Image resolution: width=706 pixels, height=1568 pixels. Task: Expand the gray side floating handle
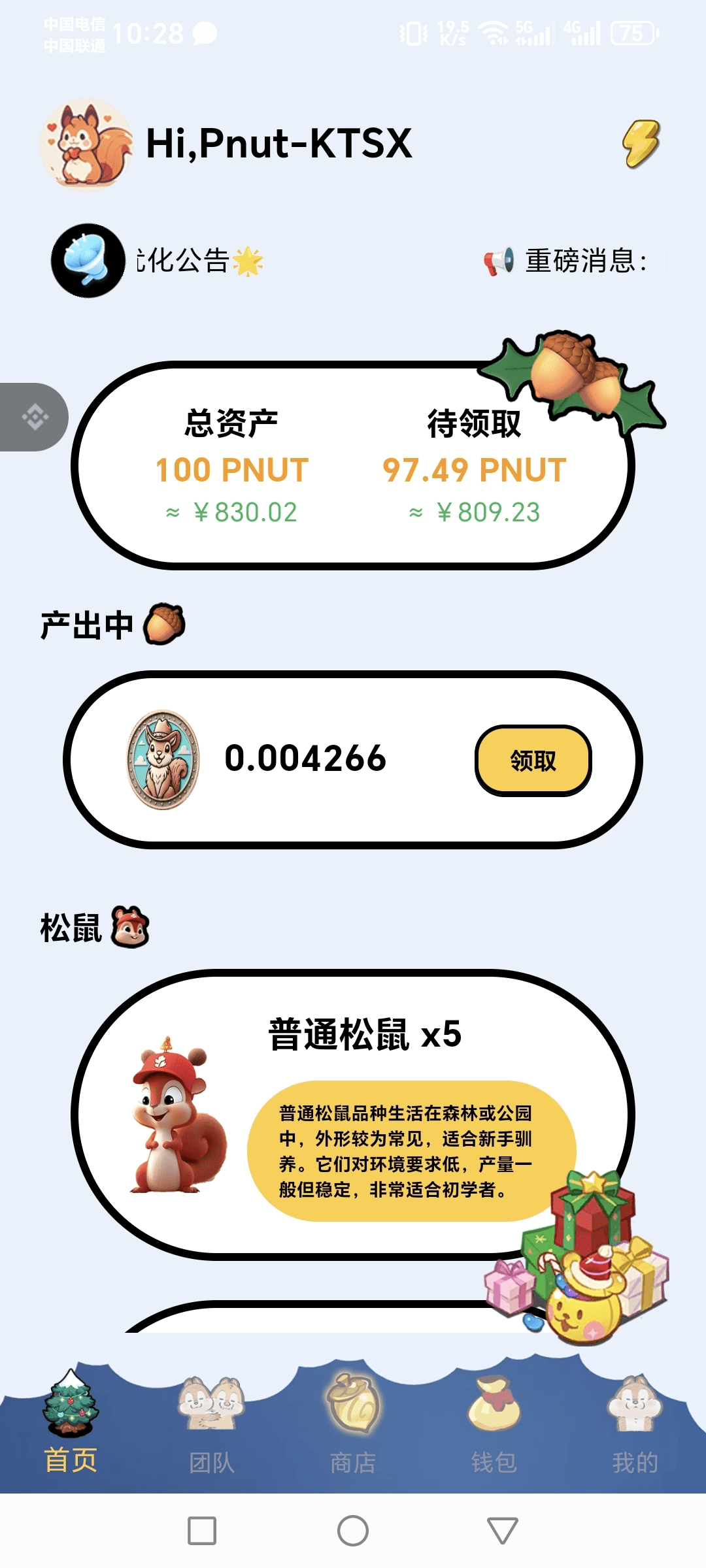click(x=34, y=417)
